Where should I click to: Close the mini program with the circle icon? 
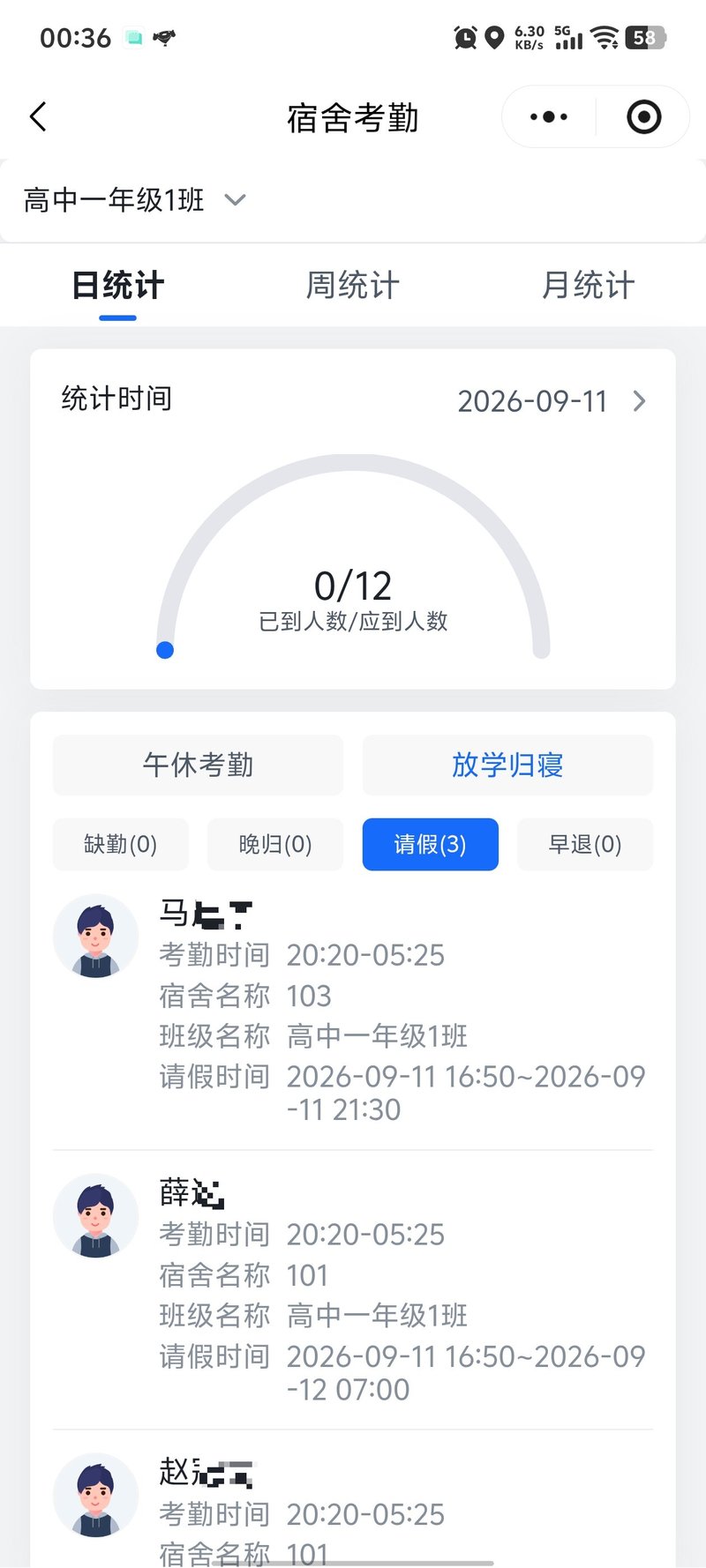643,116
